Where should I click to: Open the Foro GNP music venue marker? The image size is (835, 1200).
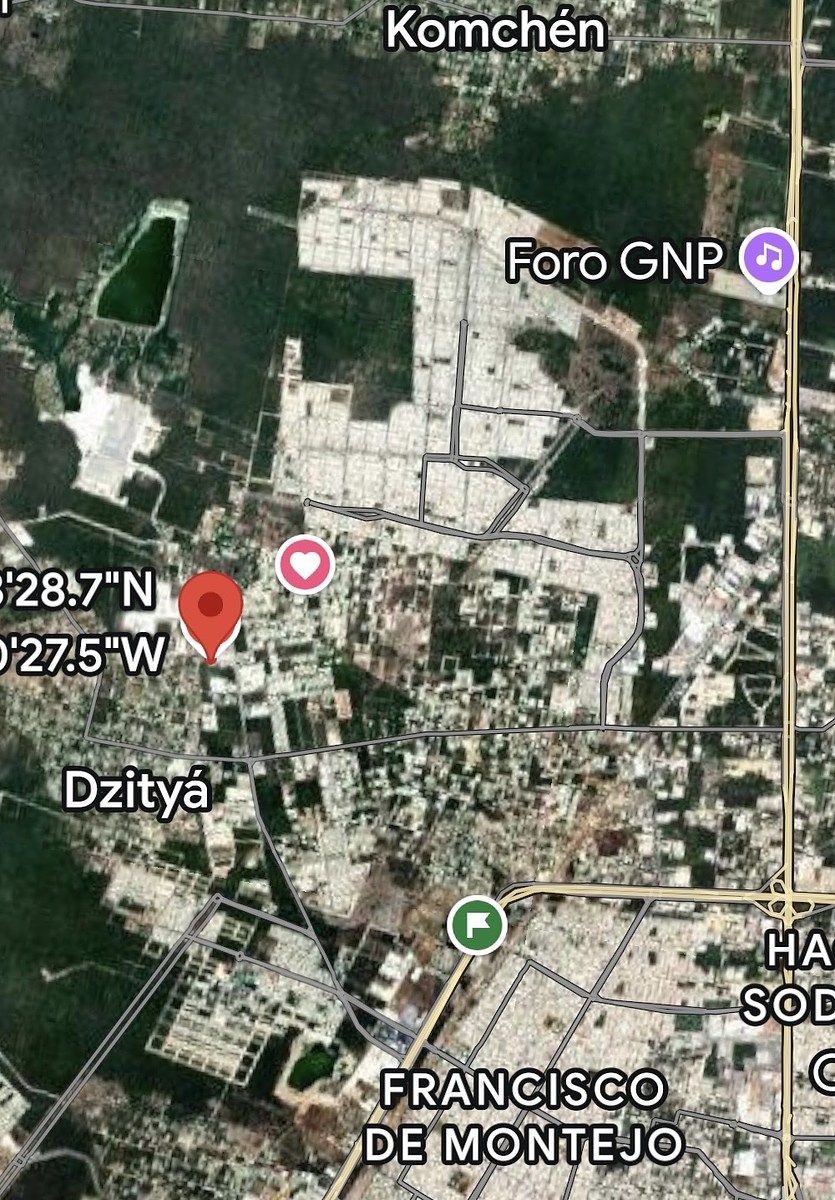[767, 258]
